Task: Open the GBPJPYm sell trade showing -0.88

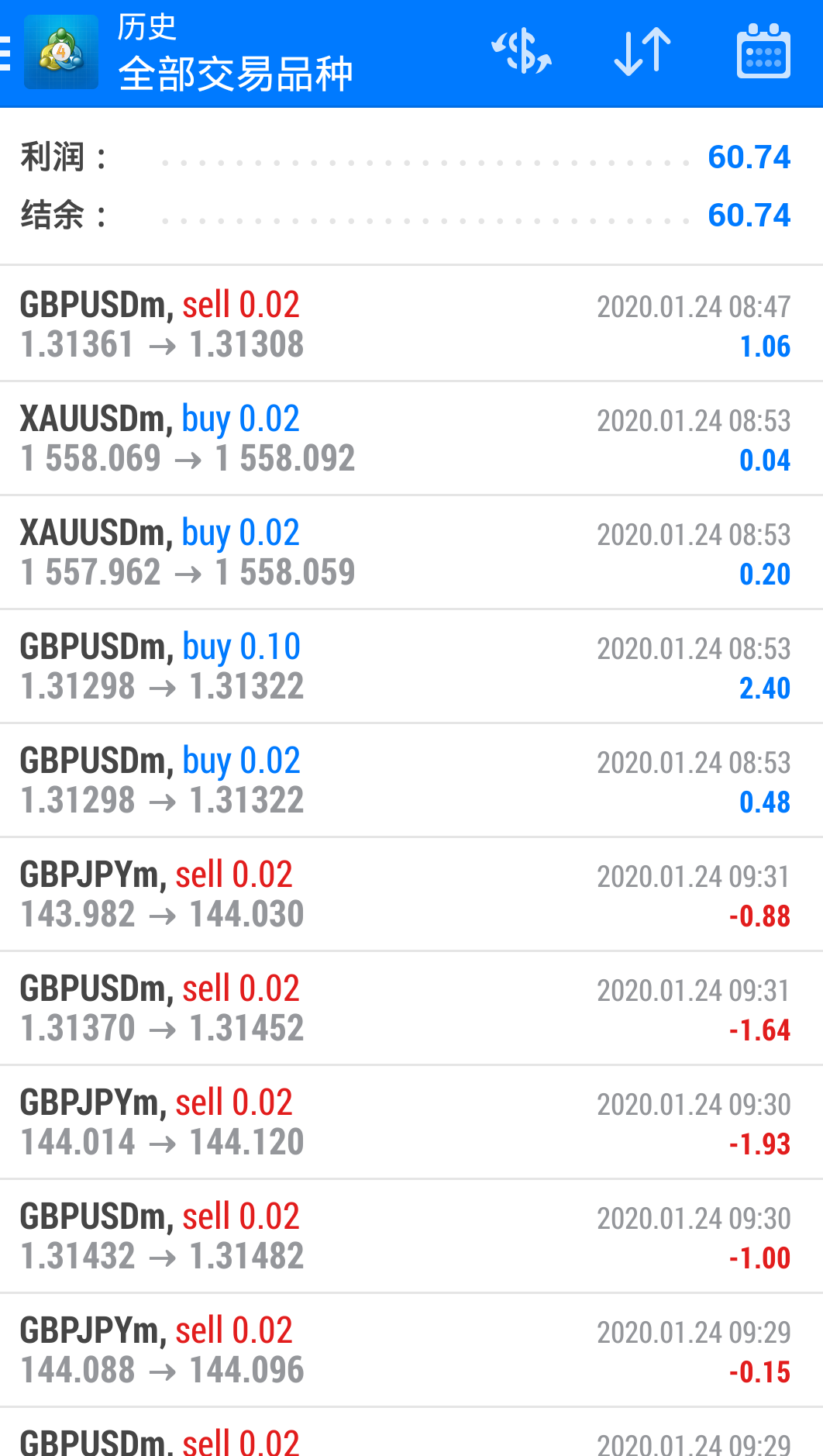Action: [411, 894]
